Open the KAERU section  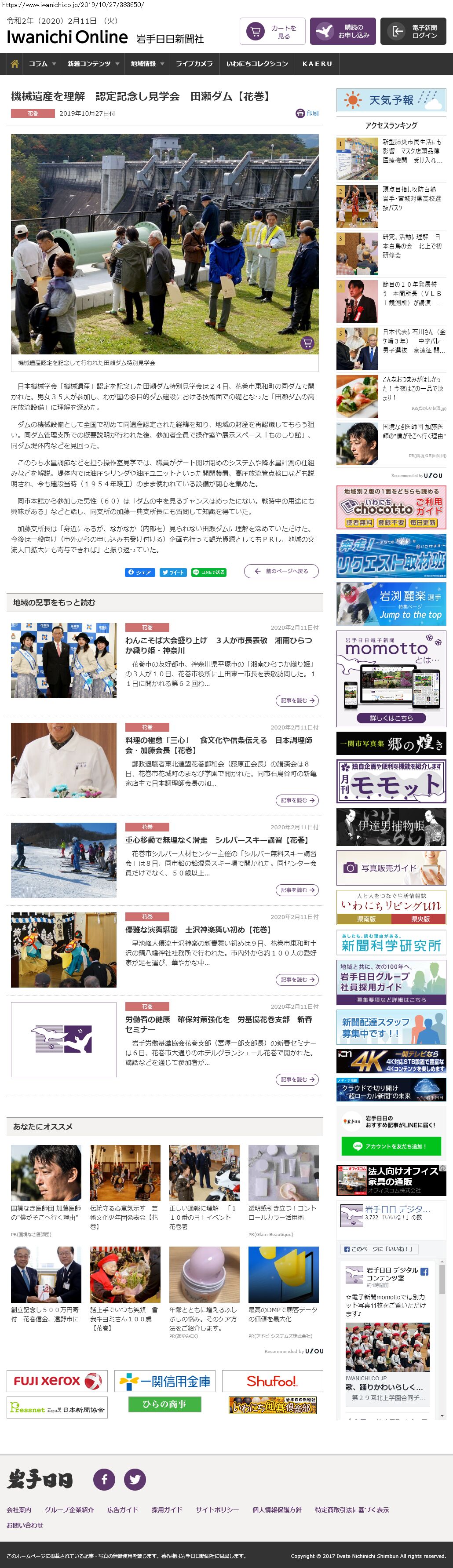pos(317,64)
